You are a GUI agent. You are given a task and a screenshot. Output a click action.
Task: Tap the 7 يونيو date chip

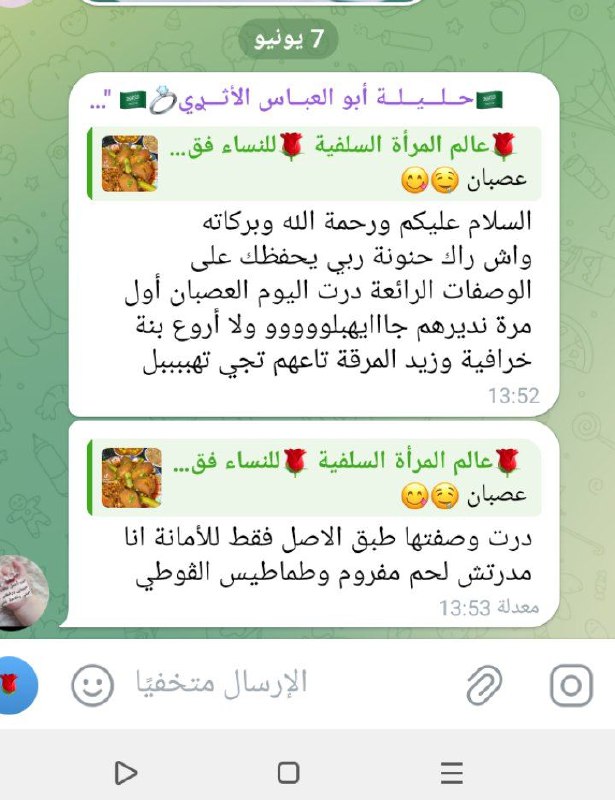[x=287, y=40]
